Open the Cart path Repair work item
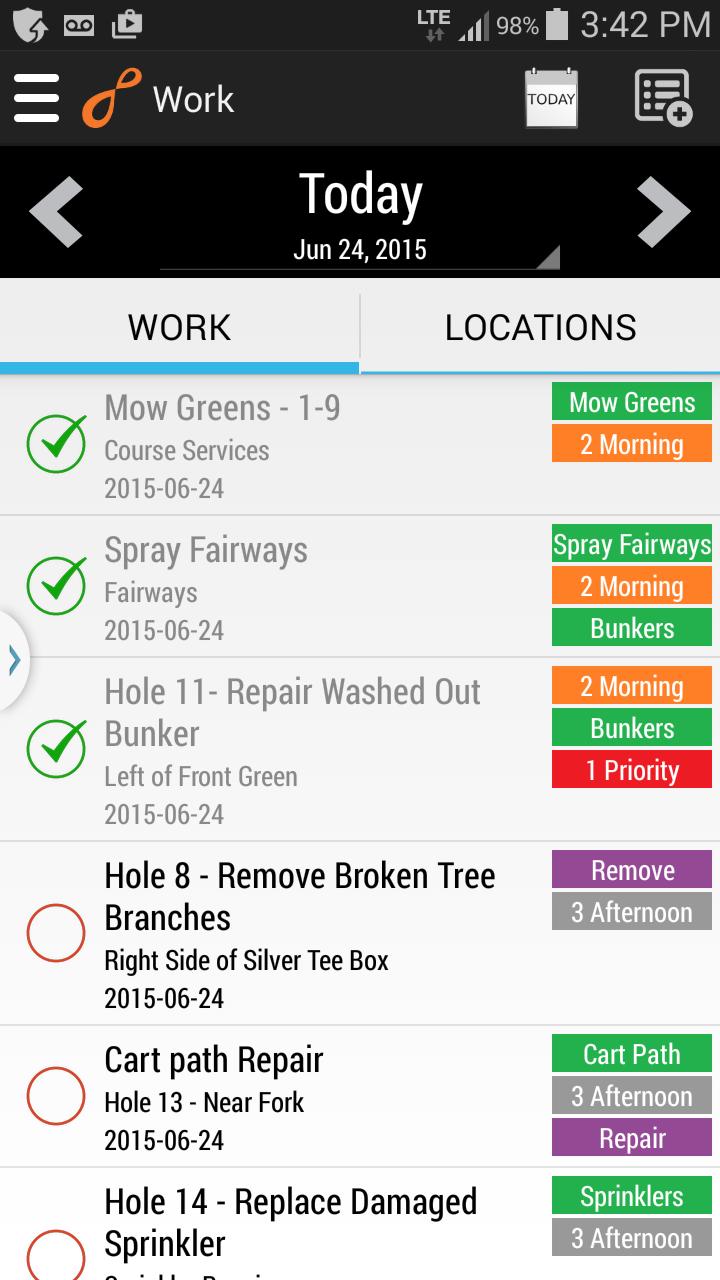The height and width of the screenshot is (1280, 720). point(300,1097)
